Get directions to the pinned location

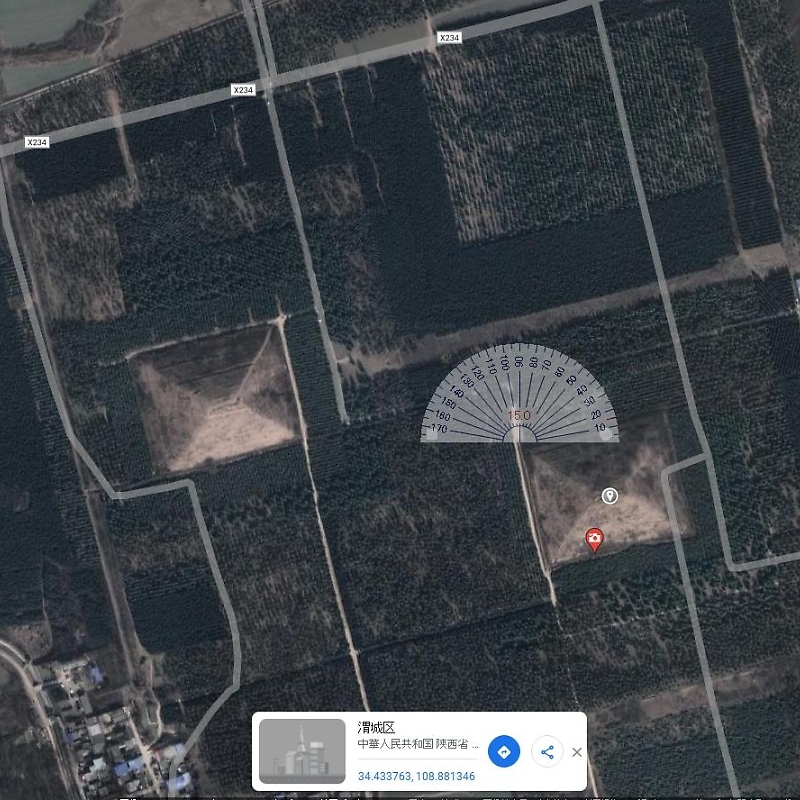point(504,752)
